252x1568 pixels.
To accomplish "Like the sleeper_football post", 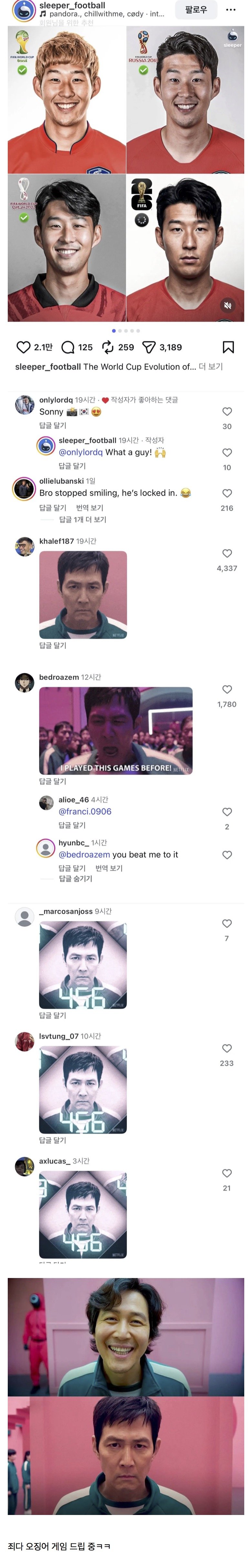I will point(23,347).
